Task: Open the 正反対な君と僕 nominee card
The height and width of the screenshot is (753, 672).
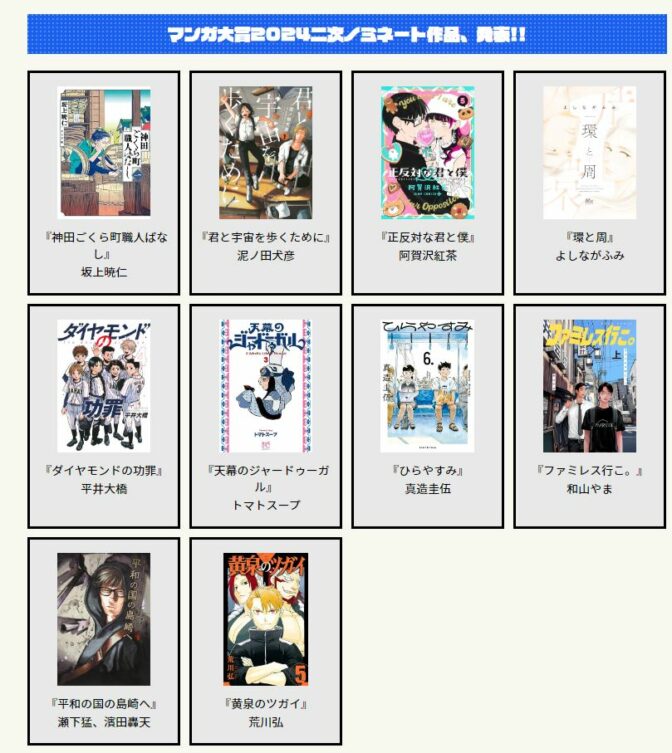Action: (427, 153)
